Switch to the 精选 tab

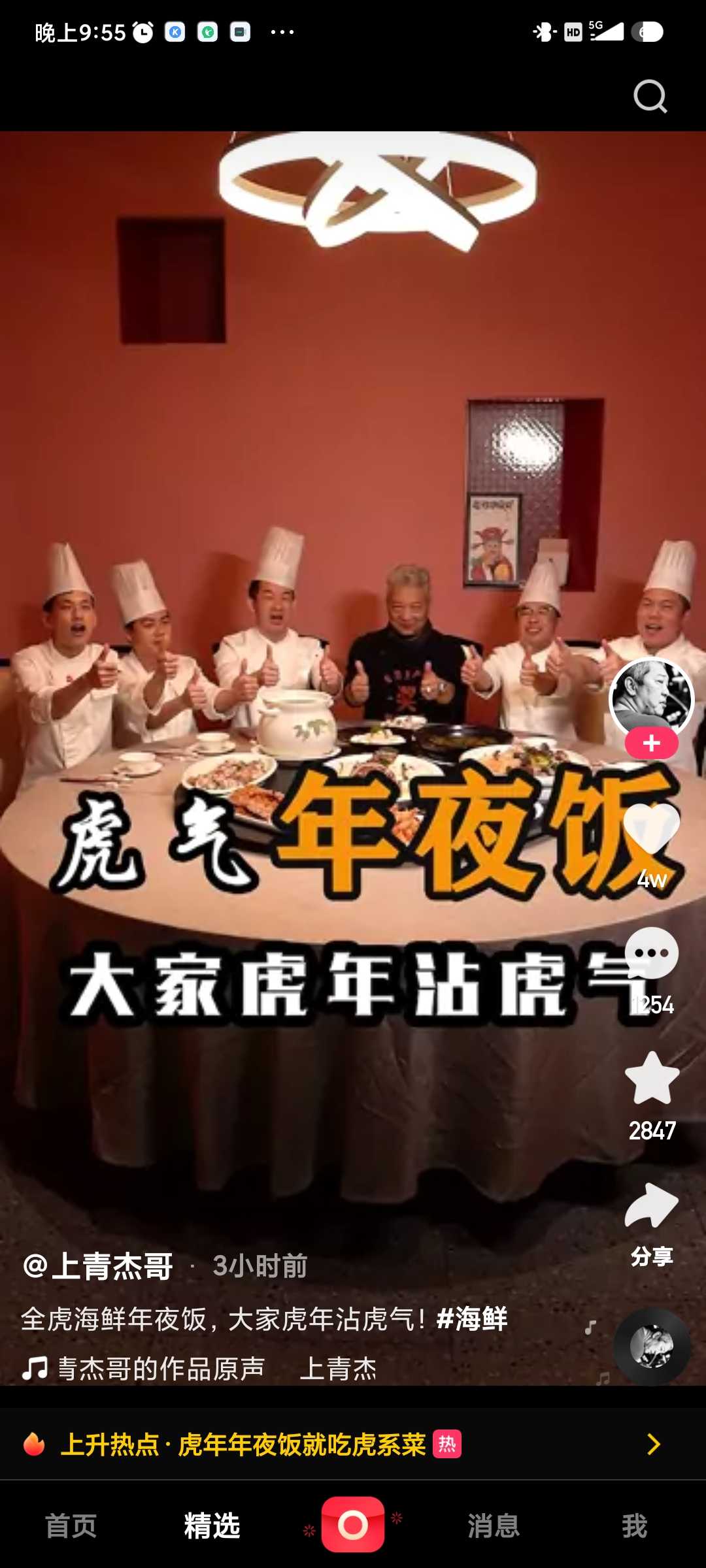[x=212, y=1526]
